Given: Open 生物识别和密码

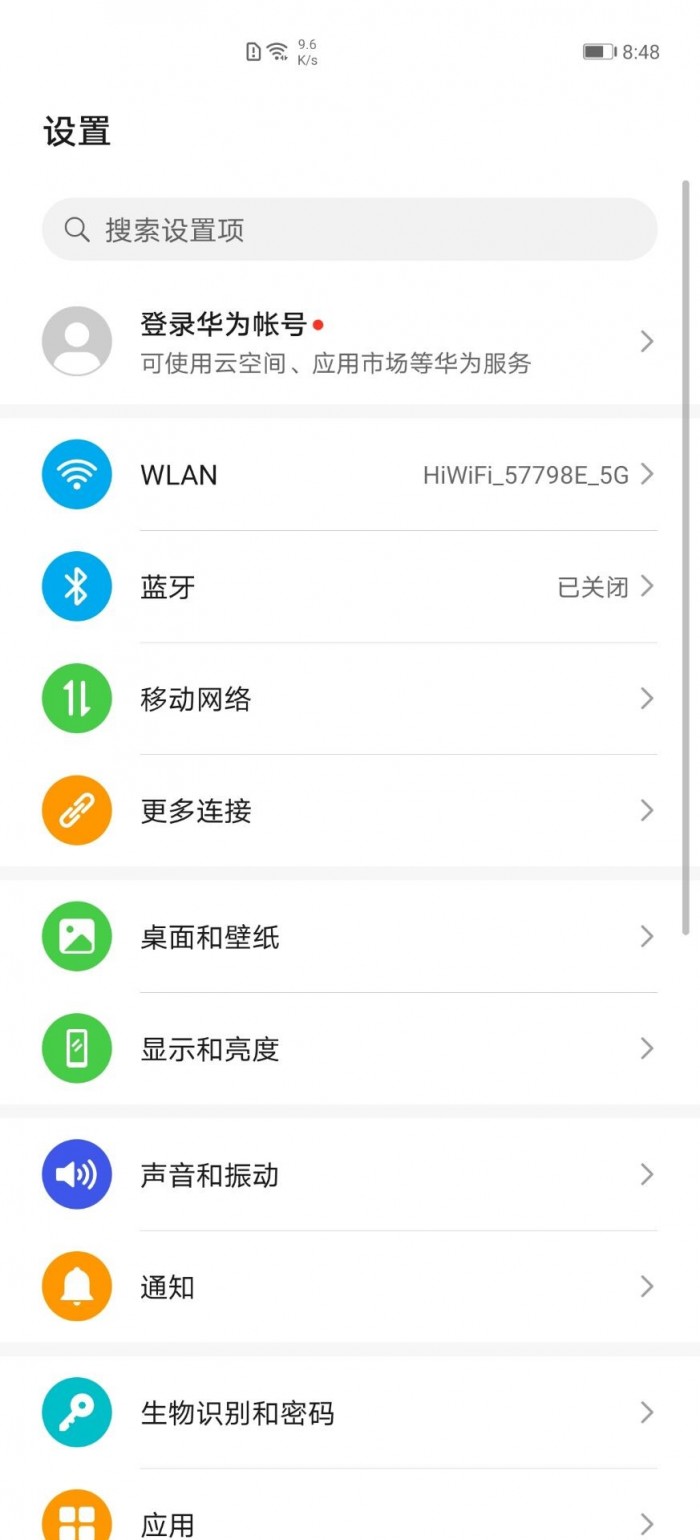Looking at the screenshot, I should [350, 1413].
